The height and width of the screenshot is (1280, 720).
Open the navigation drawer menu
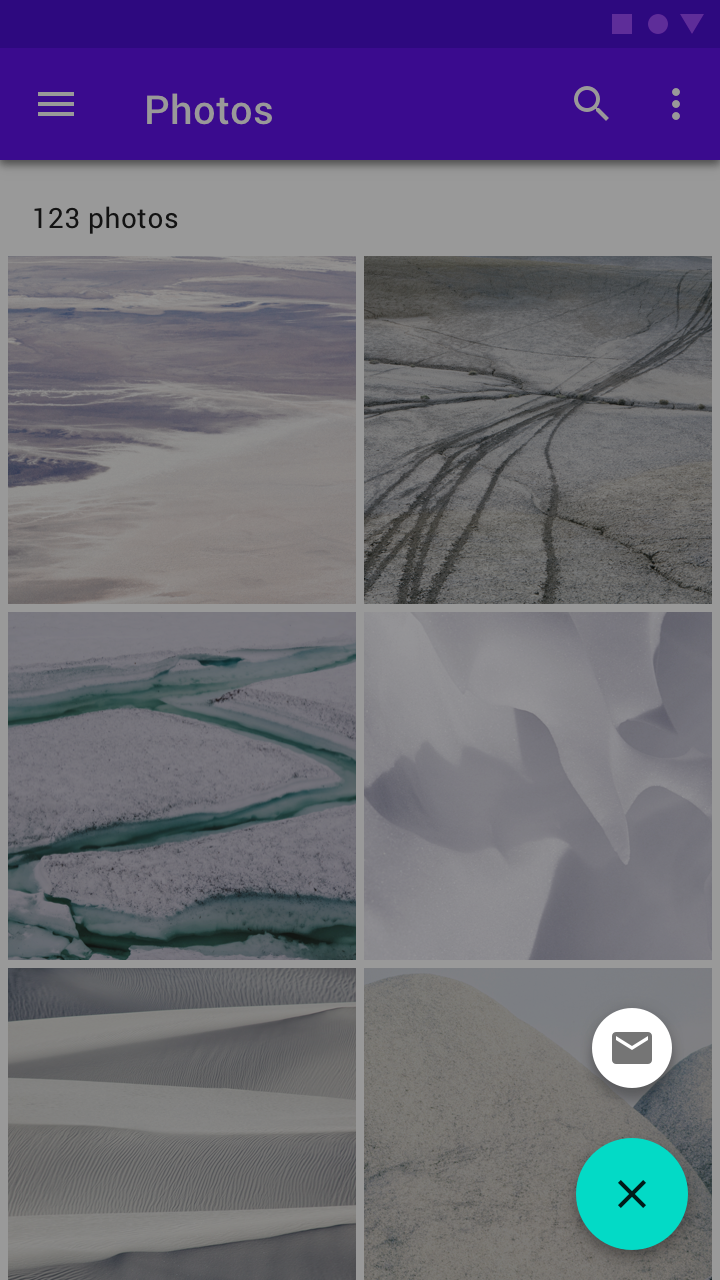tap(56, 105)
